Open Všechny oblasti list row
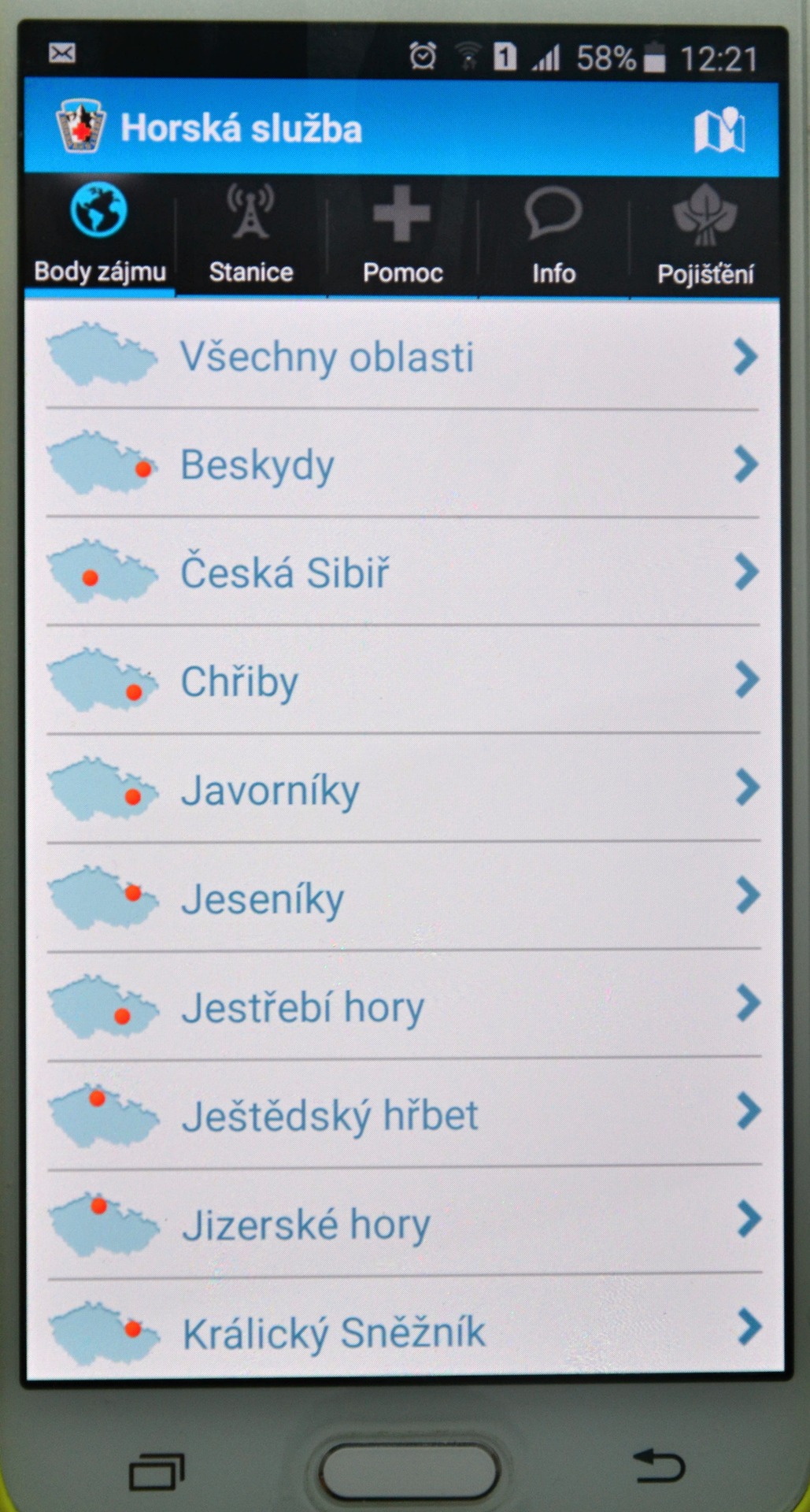This screenshot has width=810, height=1512. (x=401, y=357)
